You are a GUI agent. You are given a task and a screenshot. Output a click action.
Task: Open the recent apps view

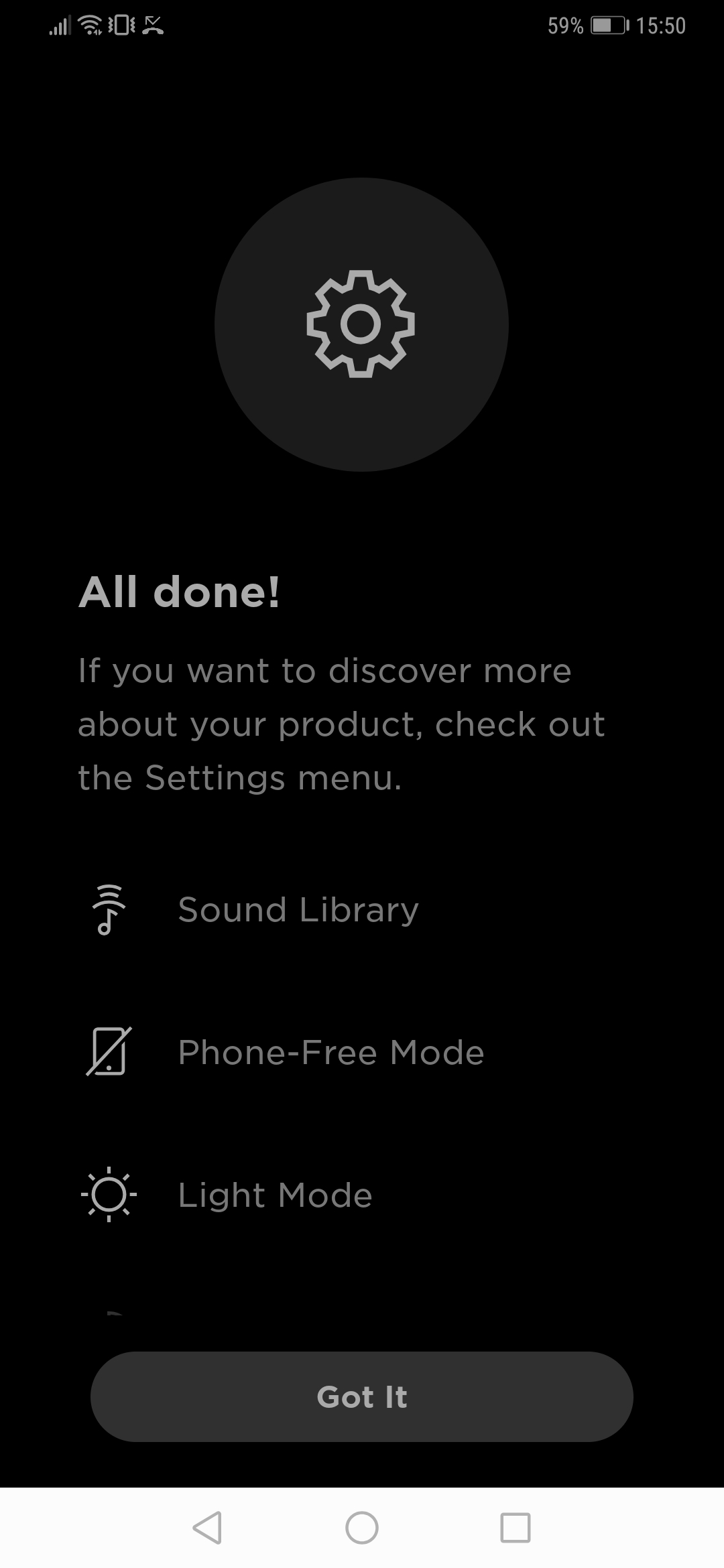[516, 1528]
